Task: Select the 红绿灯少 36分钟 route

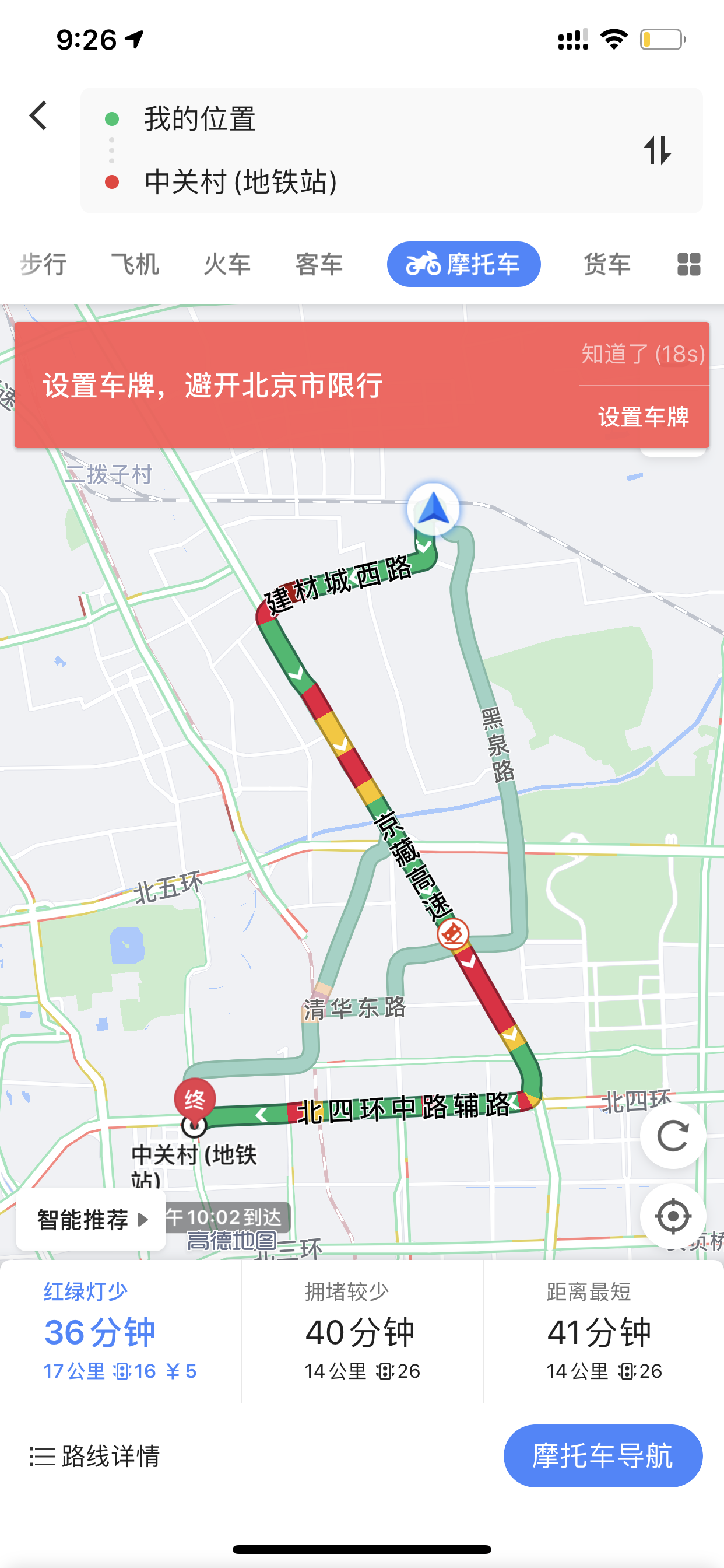Action: click(x=121, y=1332)
